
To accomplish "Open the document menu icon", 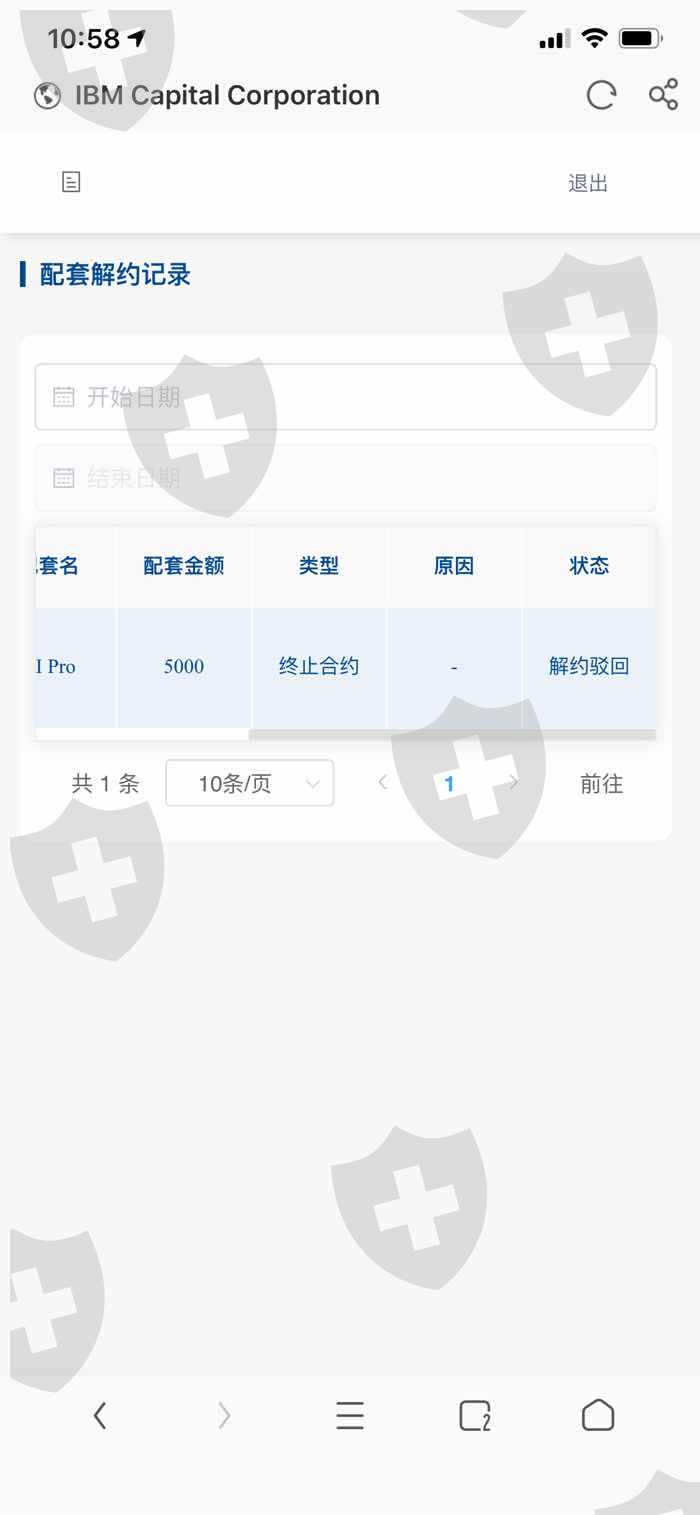I will pos(71,182).
